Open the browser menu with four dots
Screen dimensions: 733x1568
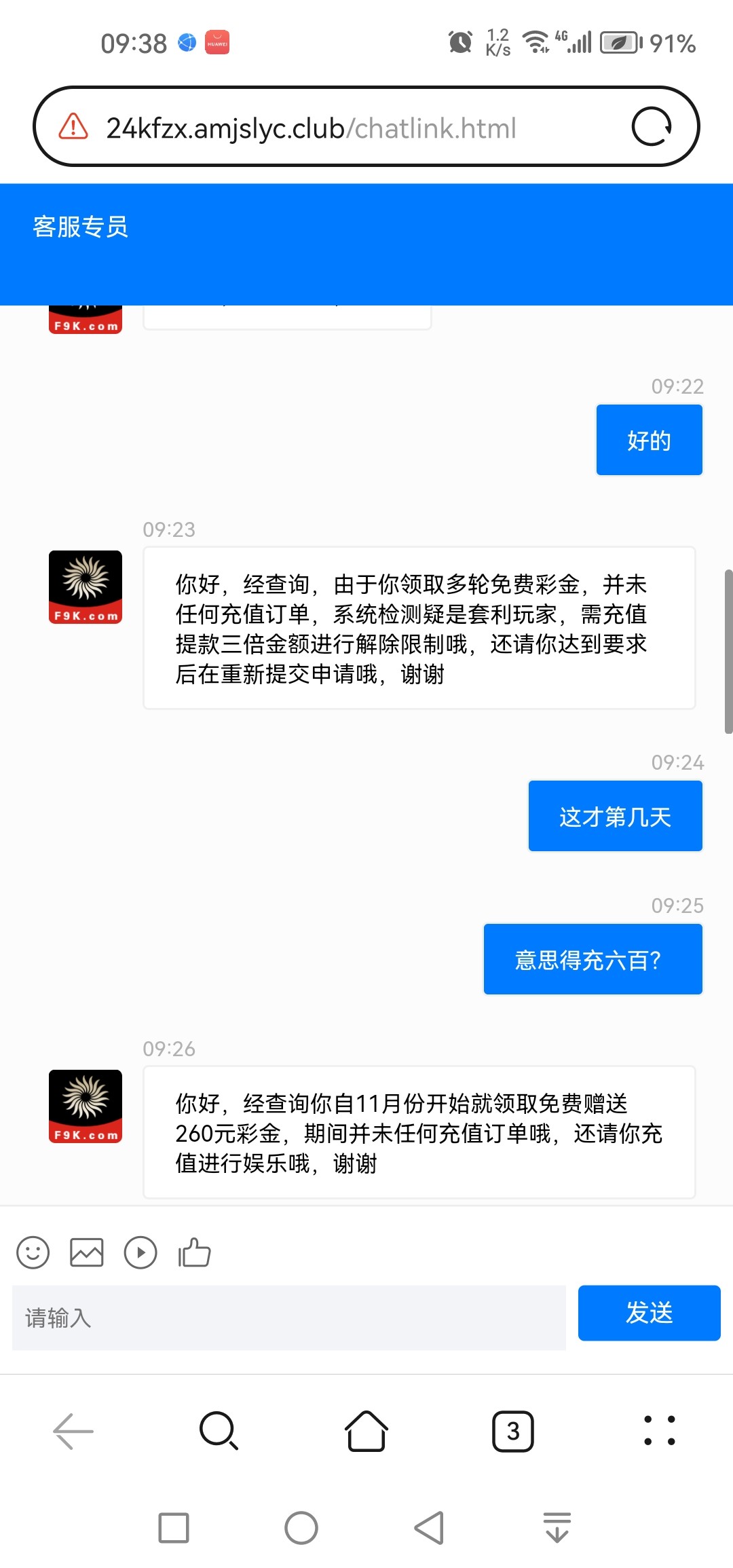tap(660, 1431)
